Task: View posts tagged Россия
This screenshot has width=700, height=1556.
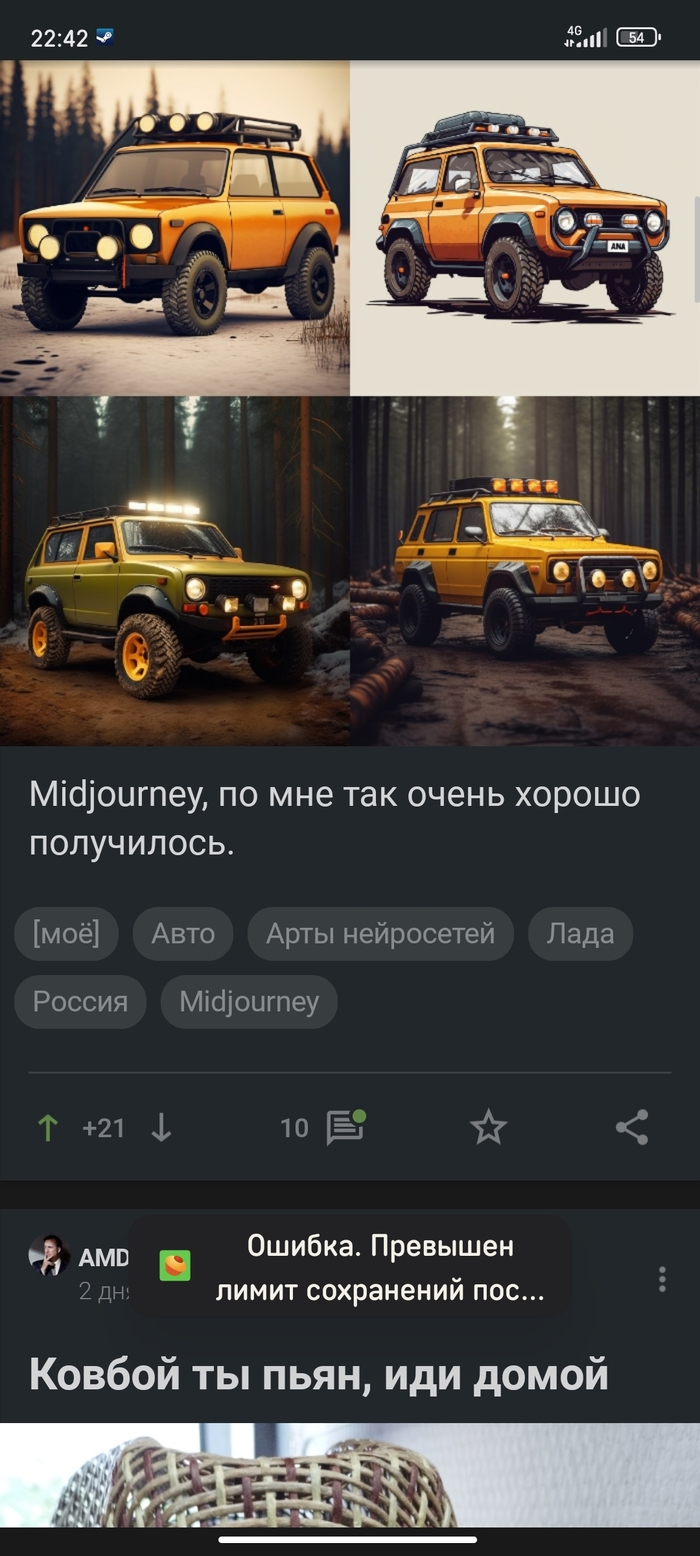Action: [80, 1002]
